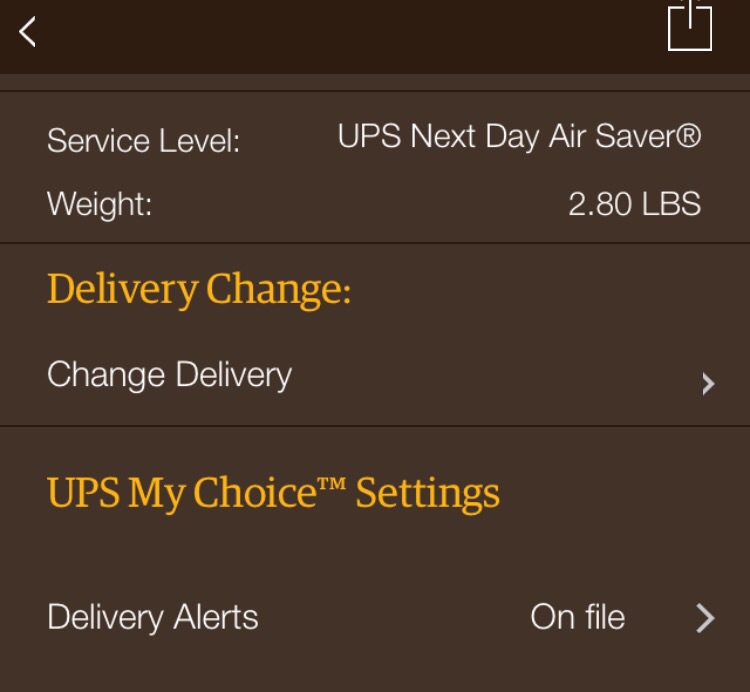Open the Delivery Alerts settings

click(375, 617)
